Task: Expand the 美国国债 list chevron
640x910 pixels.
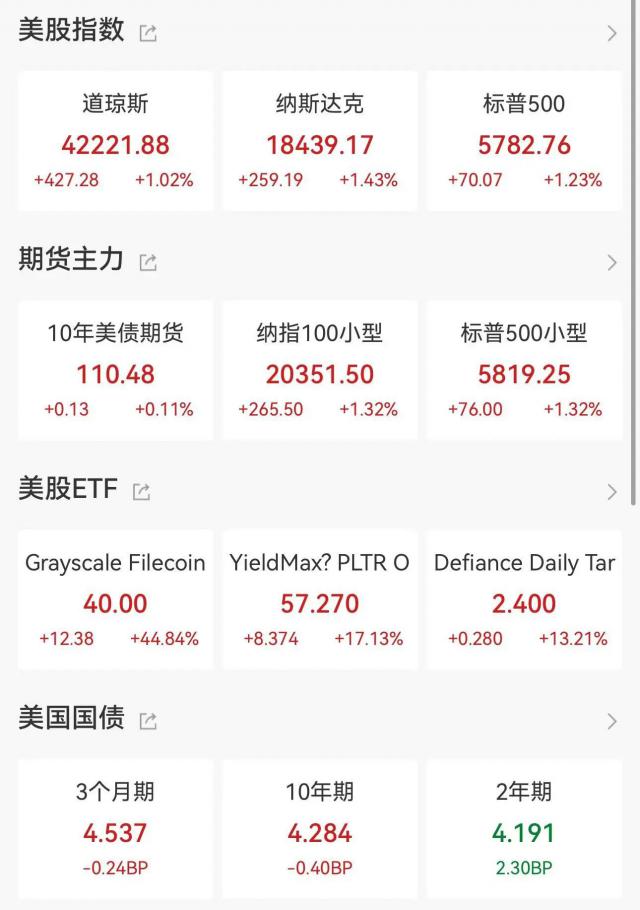Action: click(612, 721)
